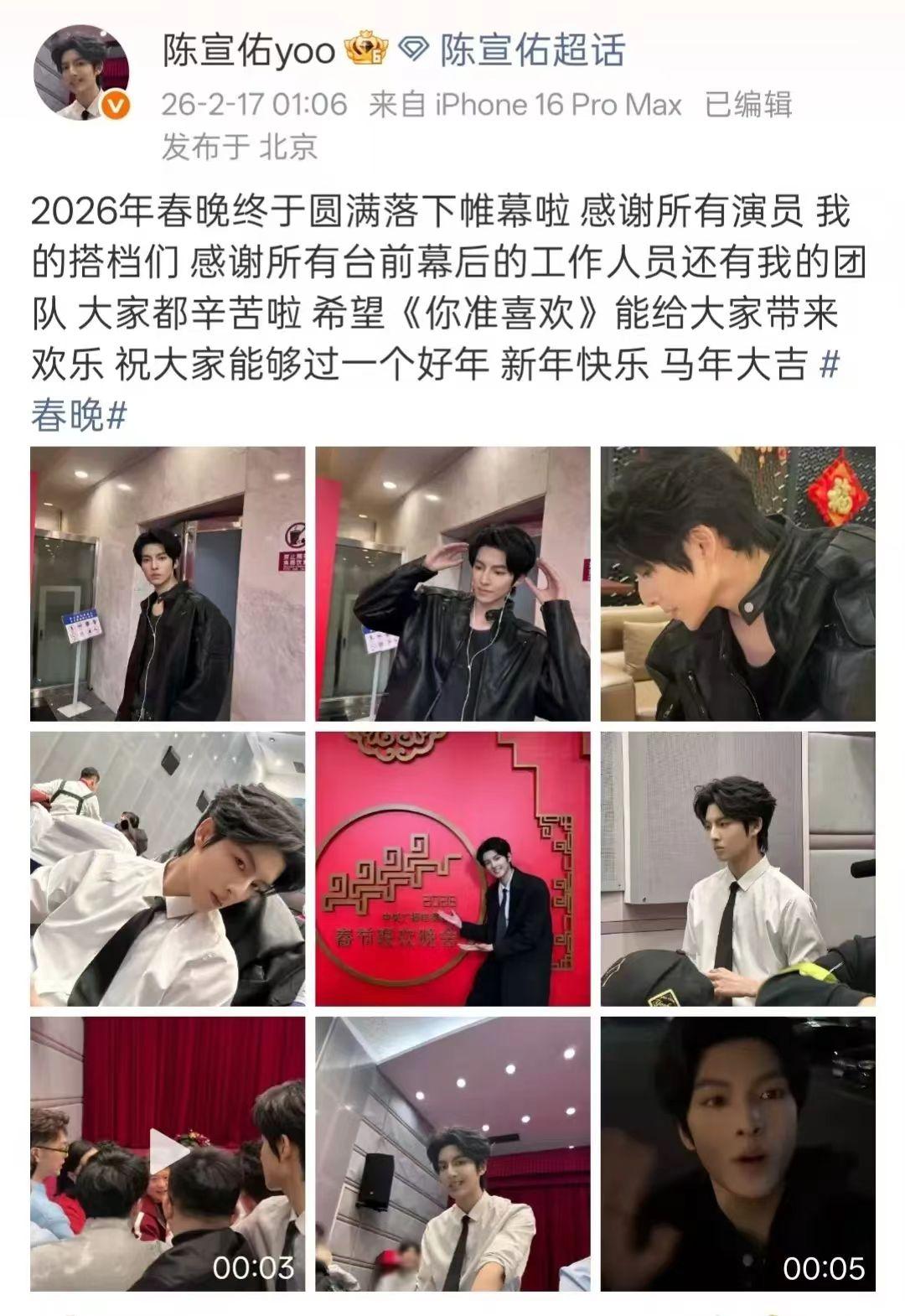View the photo with hands raised to head
This screenshot has width=905, height=1316.
point(452,584)
